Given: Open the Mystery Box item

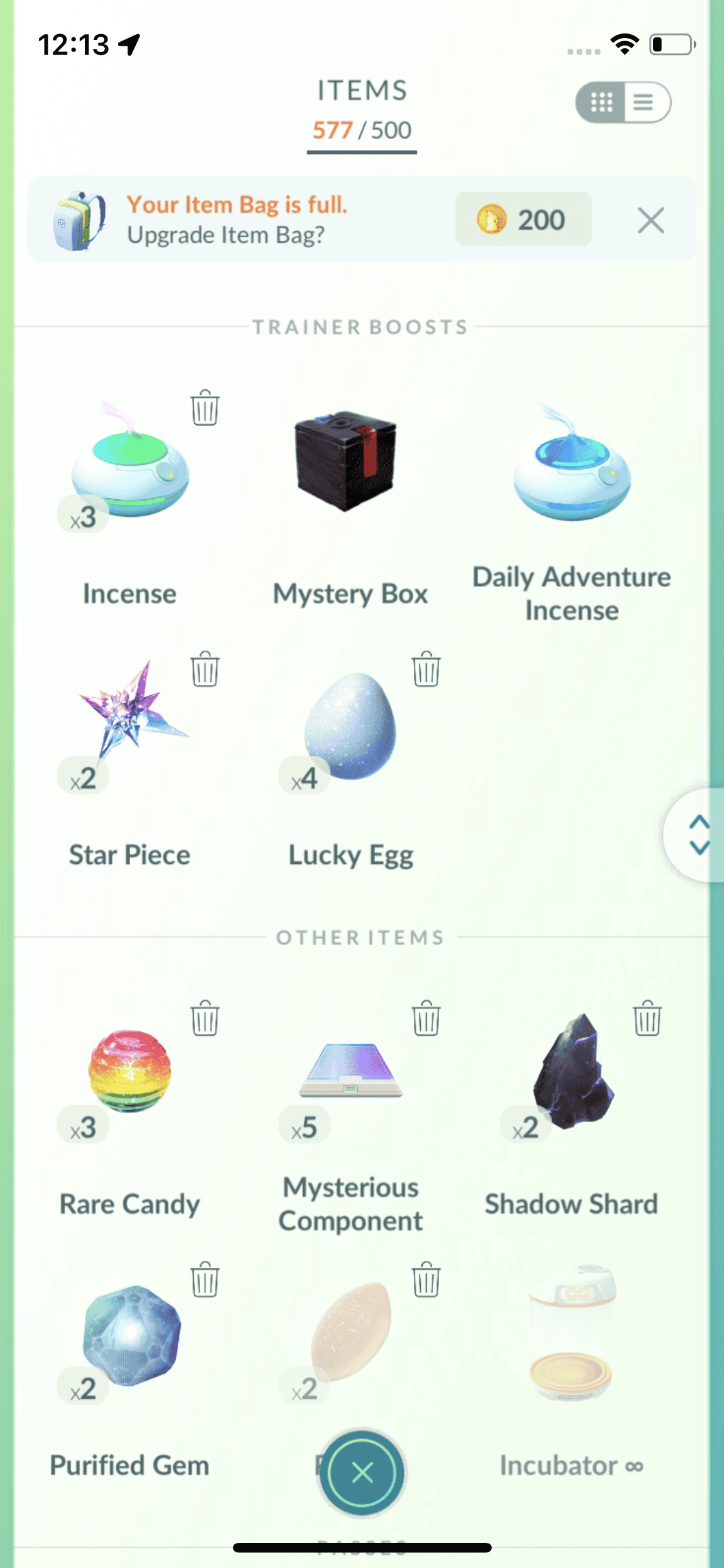Looking at the screenshot, I should [x=349, y=462].
